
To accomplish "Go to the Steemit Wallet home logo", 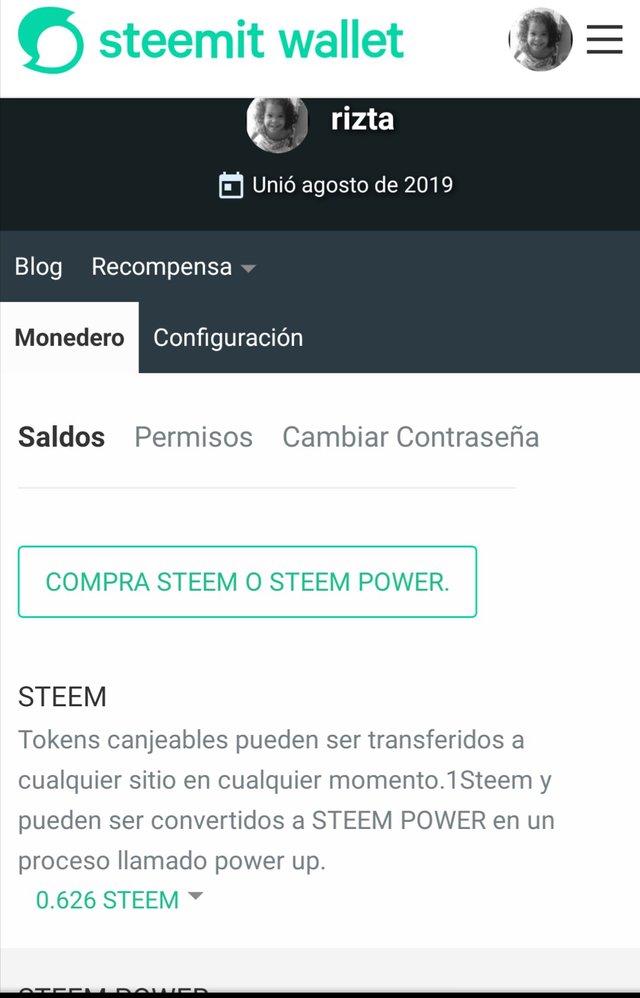I will [x=211, y=40].
